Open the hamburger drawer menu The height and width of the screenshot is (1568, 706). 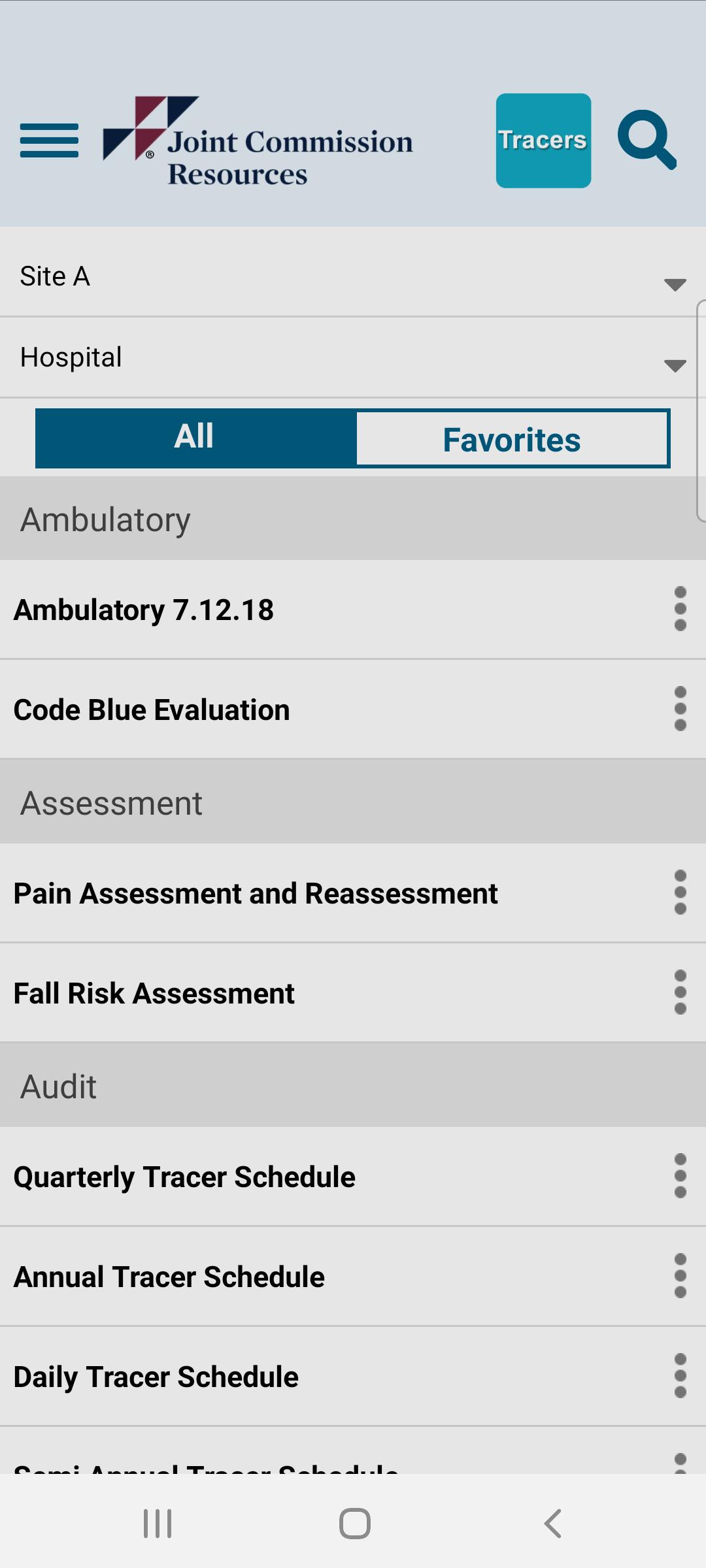[49, 140]
